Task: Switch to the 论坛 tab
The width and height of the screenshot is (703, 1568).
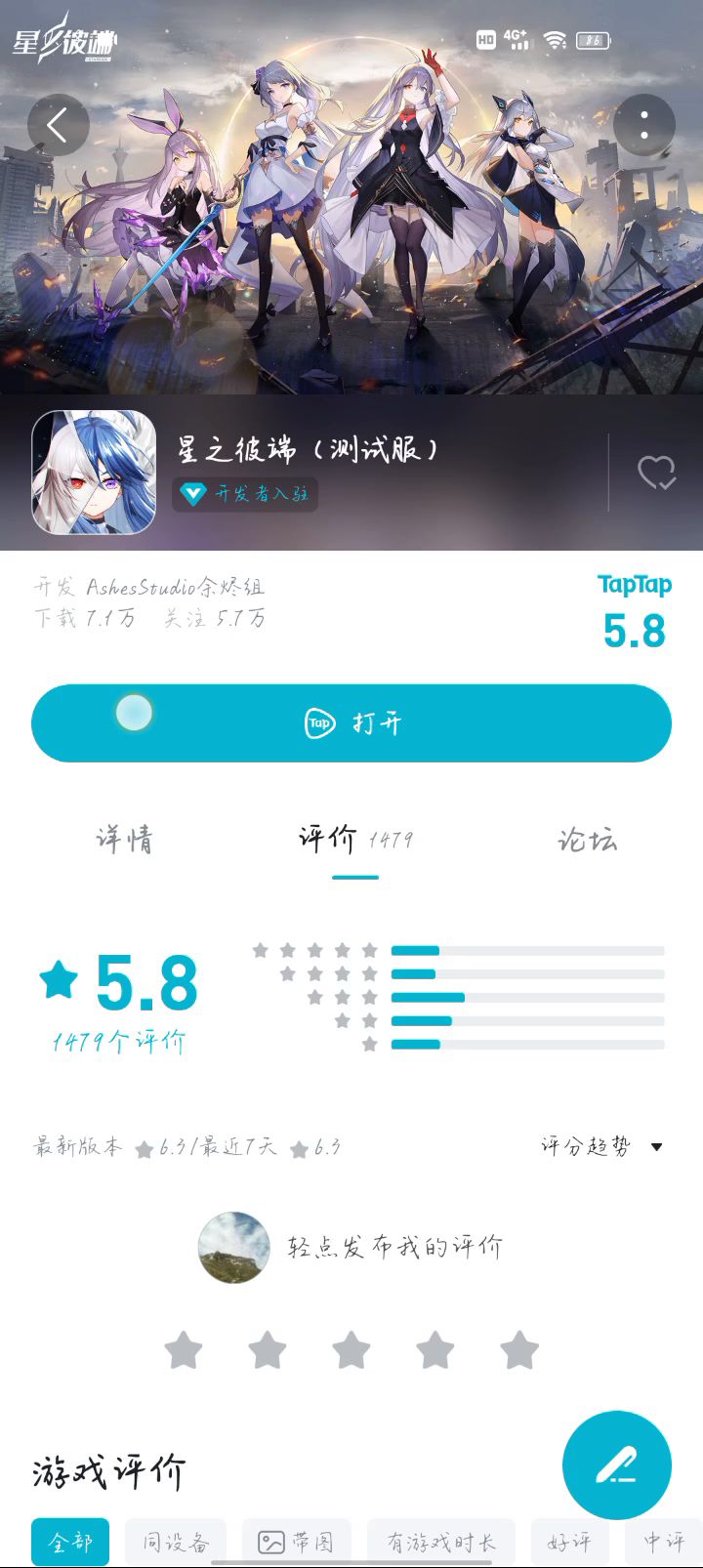Action: pyautogui.click(x=587, y=840)
